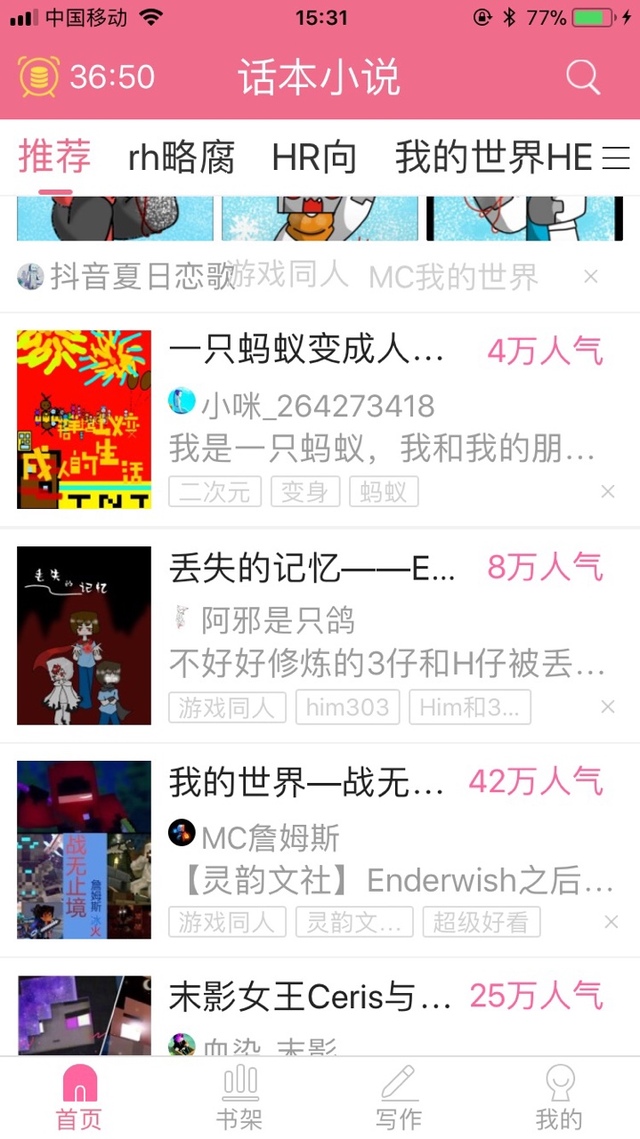640x1139 pixels.
Task: Open the novel 我的世界—战无
Action: (306, 782)
